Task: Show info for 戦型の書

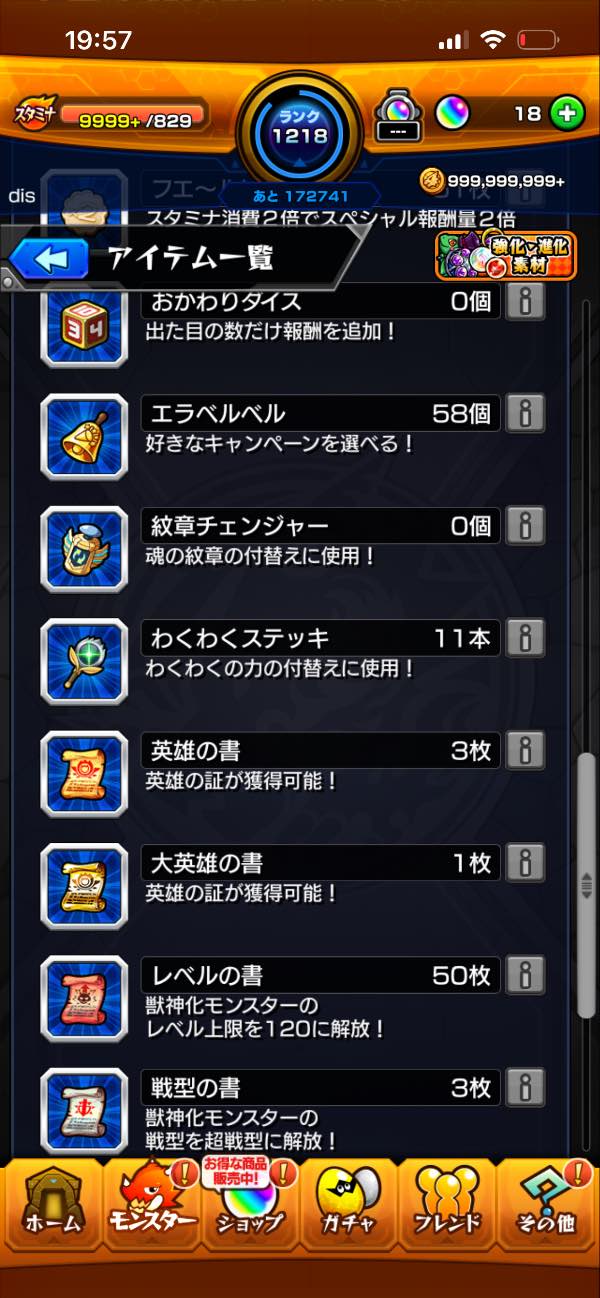Action: [x=525, y=1086]
